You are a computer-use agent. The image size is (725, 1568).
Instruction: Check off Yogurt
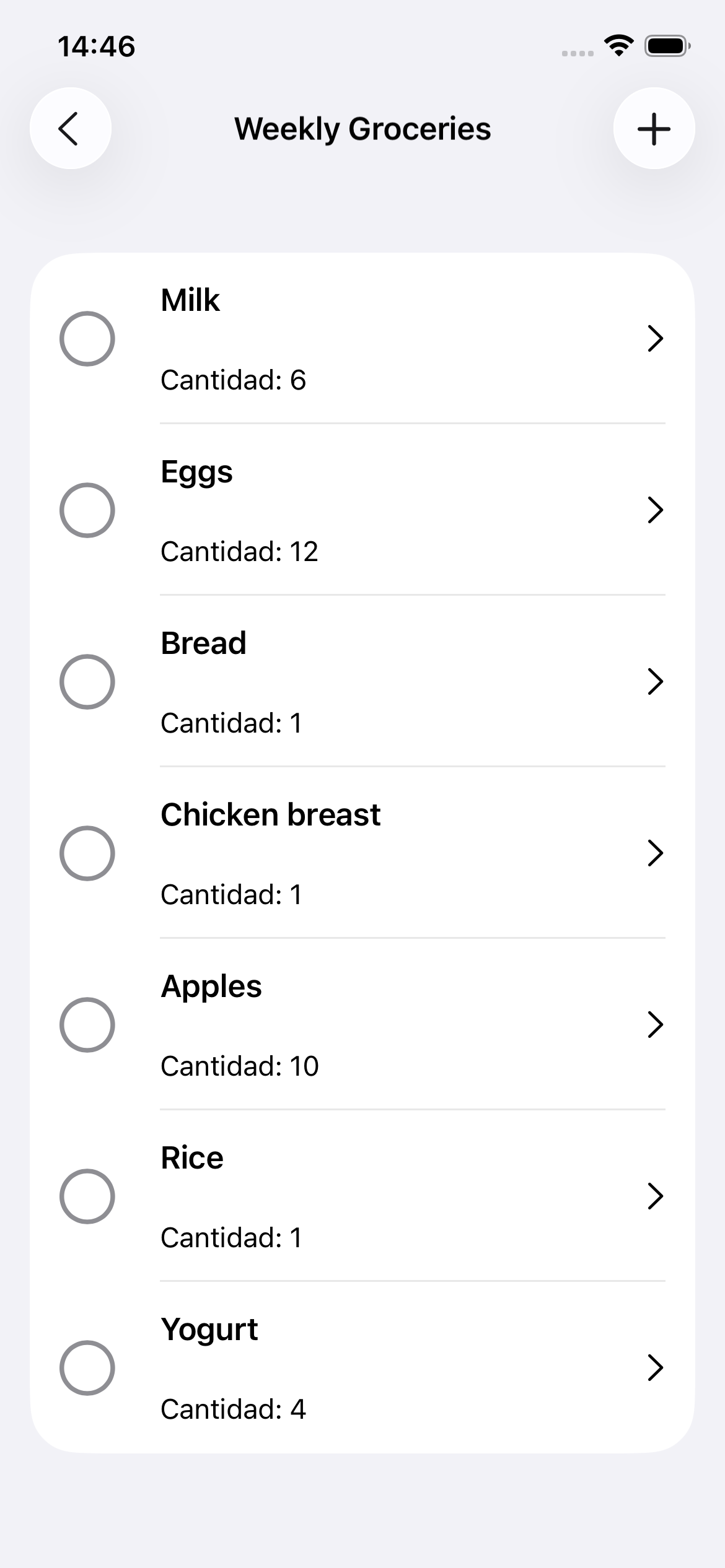(87, 1368)
